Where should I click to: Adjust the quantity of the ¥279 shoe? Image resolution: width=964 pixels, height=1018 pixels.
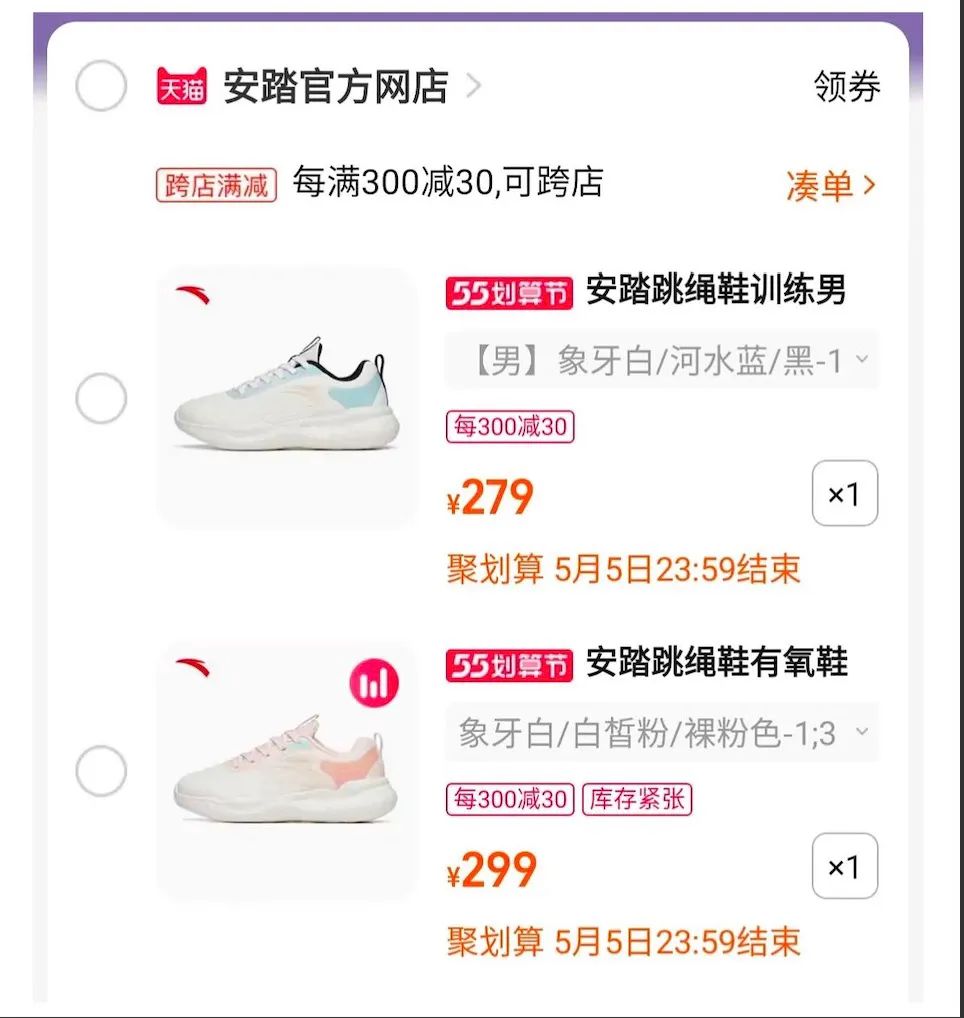pyautogui.click(x=844, y=493)
